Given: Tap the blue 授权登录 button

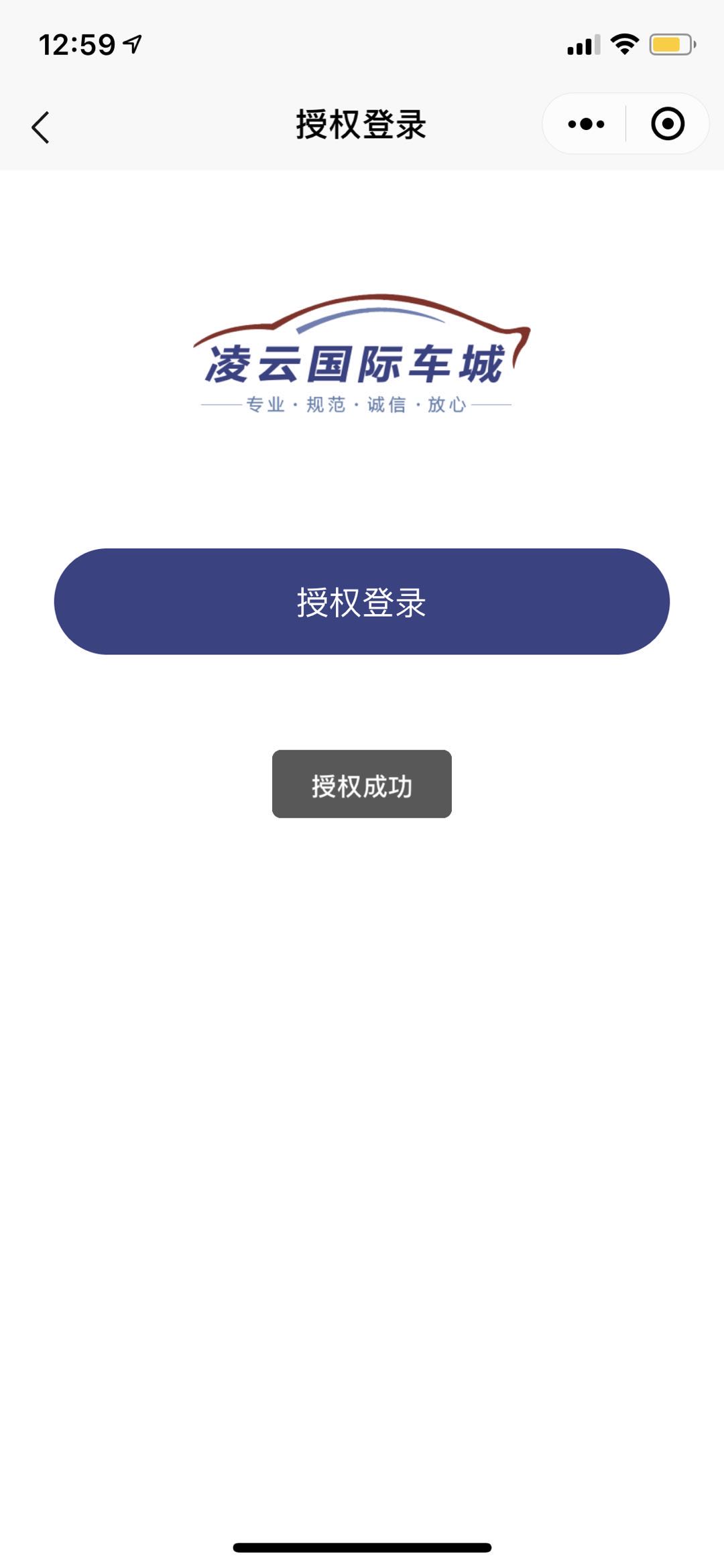Looking at the screenshot, I should point(362,601).
